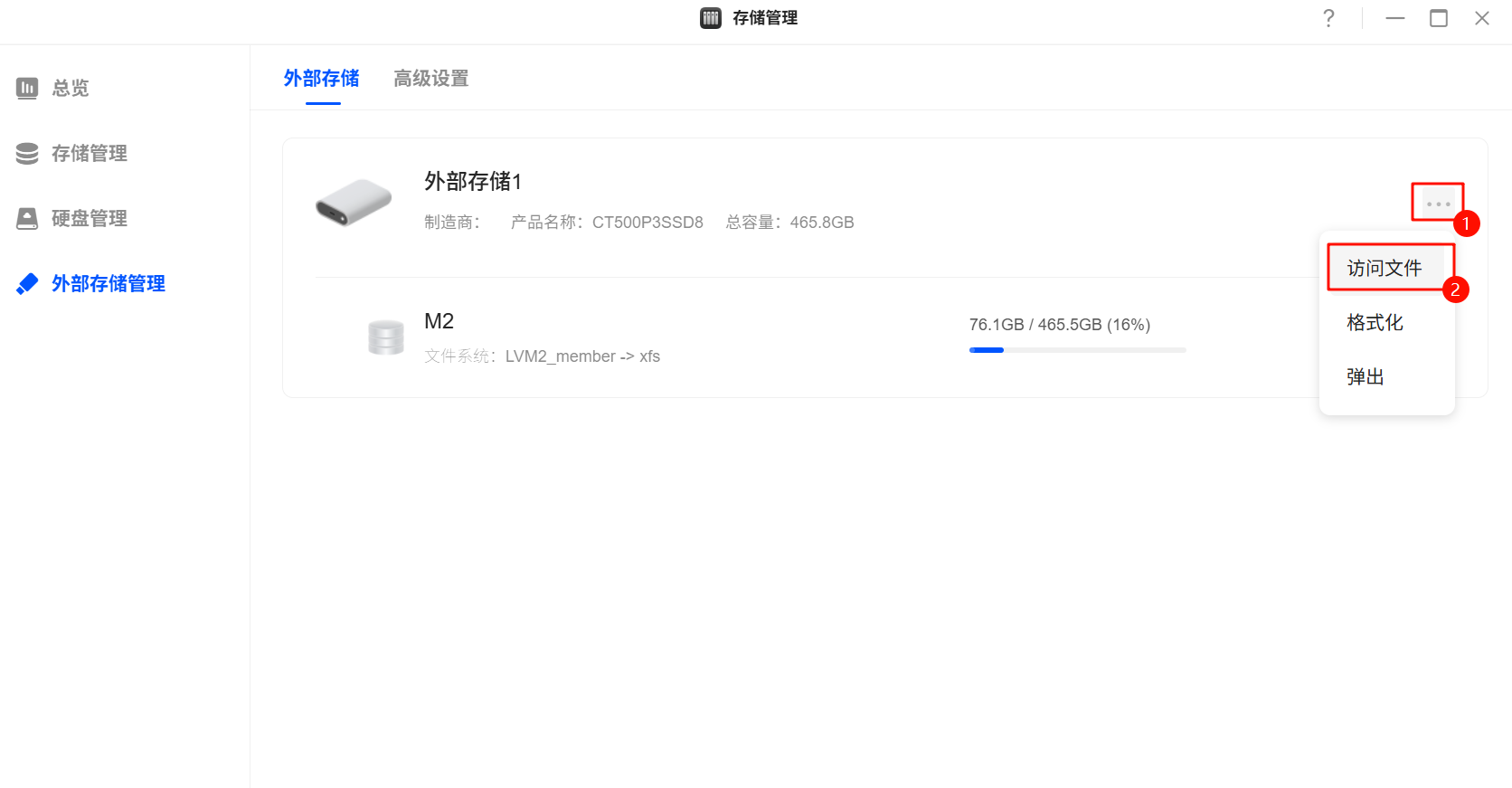Open the three-dot menu for 外部存储1
1512x788 pixels.
pos(1438,204)
